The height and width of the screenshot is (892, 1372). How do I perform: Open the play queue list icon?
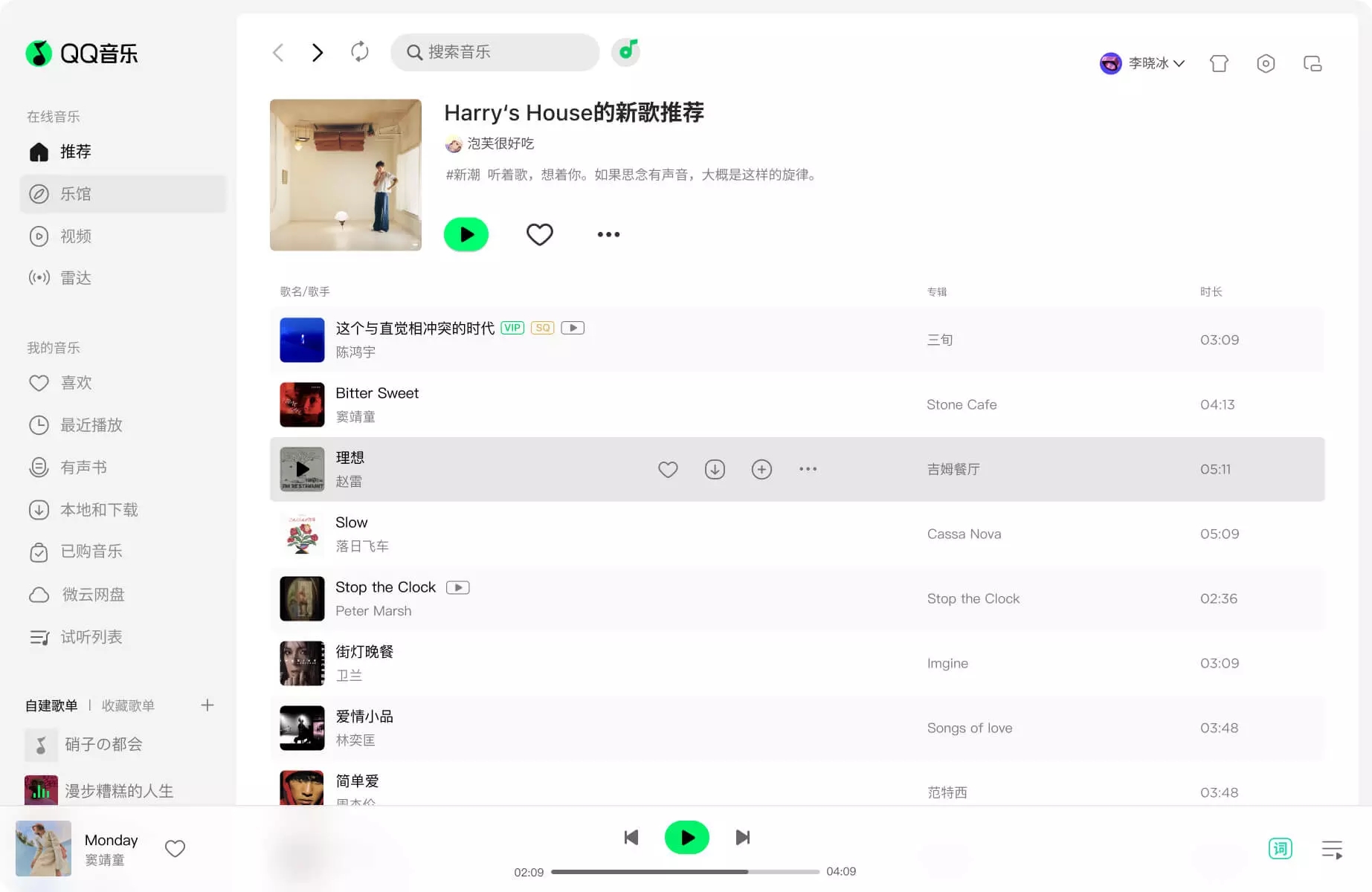click(1332, 849)
